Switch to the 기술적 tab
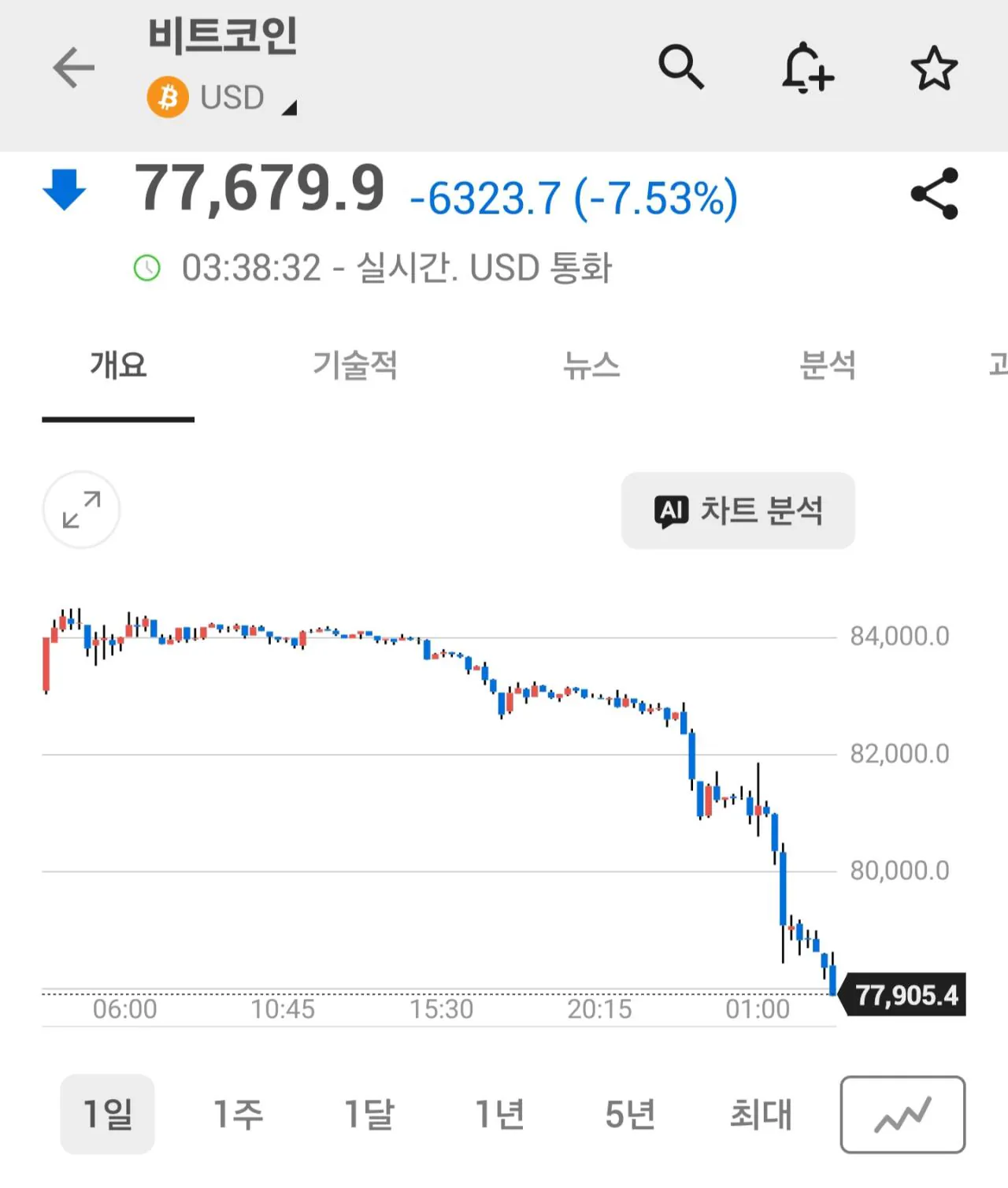Screen dimensions: 1008x1188 tap(355, 366)
